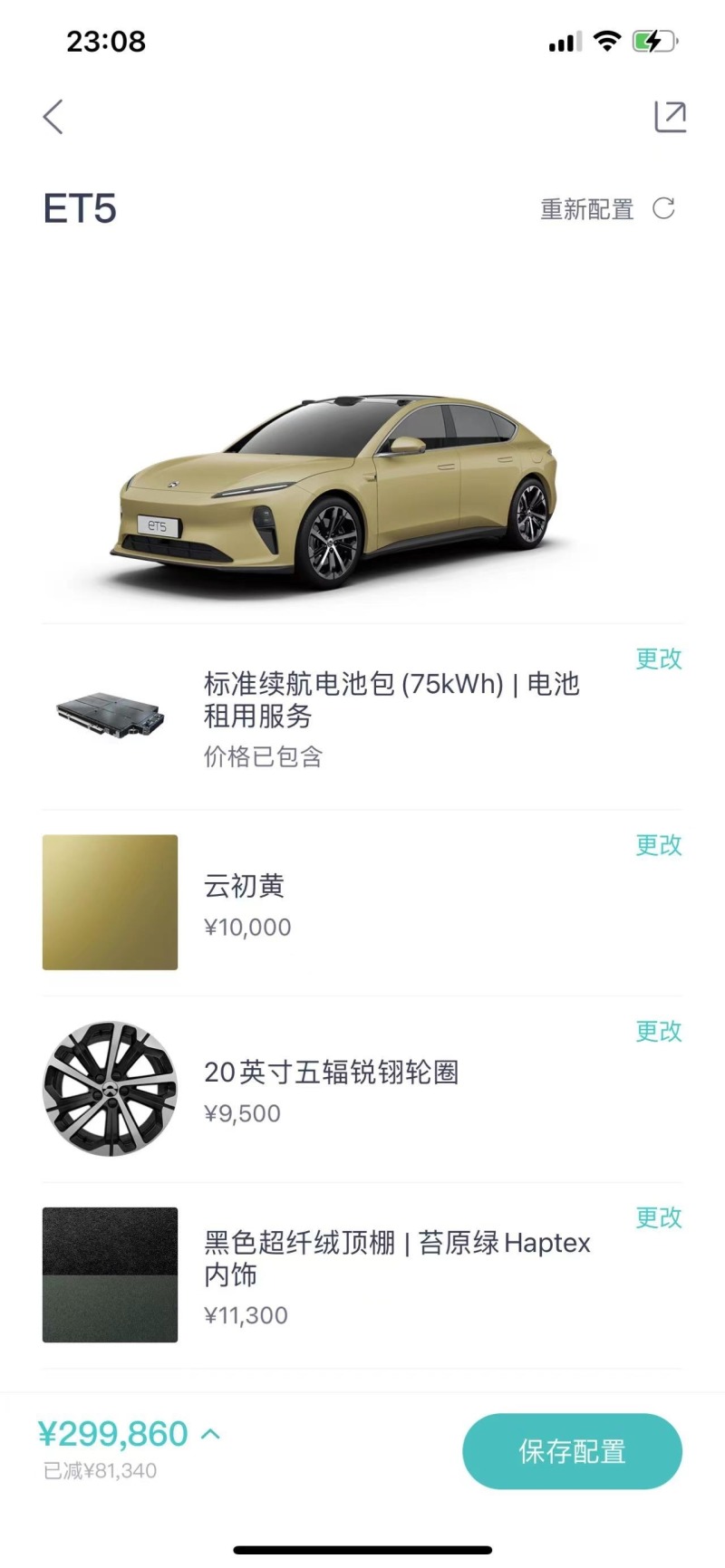The image size is (725, 1568).
Task: Tap the 已减¥81,340 discount label
Action: click(100, 1470)
